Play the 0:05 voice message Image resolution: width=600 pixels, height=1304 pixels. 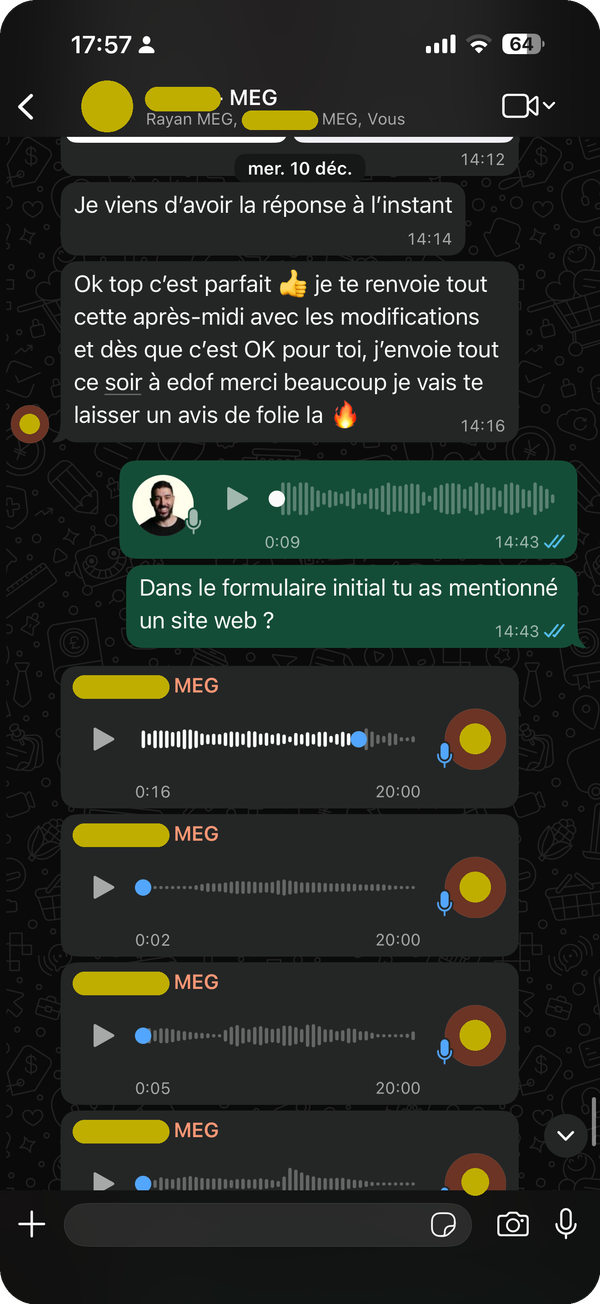click(104, 1035)
